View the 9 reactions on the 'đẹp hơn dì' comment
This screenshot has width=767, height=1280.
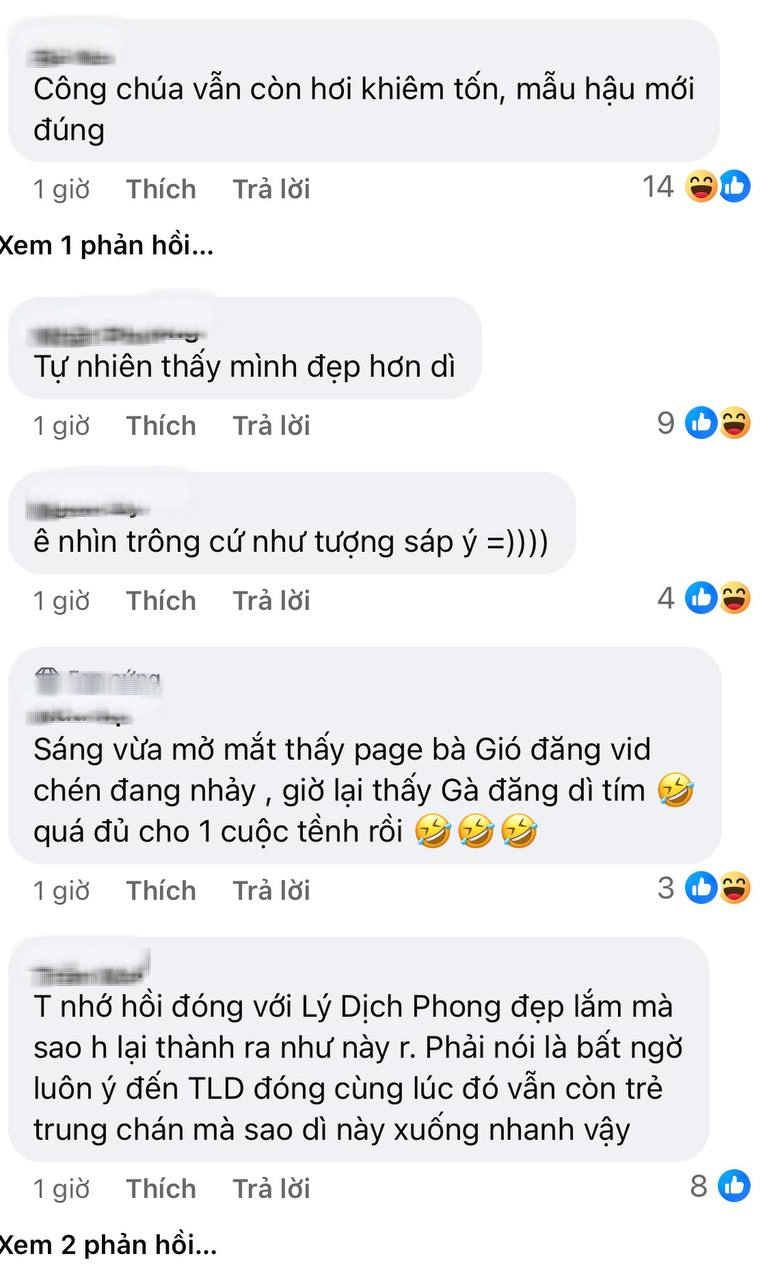point(704,424)
